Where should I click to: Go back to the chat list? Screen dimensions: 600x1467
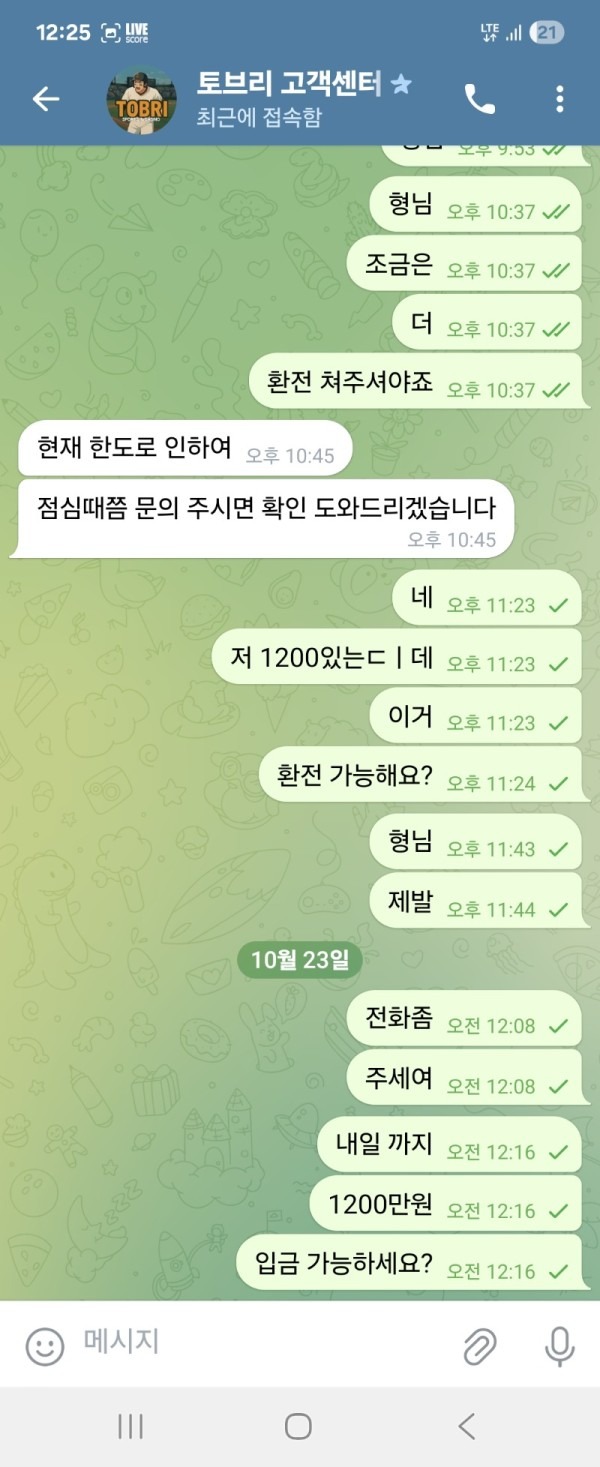tap(46, 98)
